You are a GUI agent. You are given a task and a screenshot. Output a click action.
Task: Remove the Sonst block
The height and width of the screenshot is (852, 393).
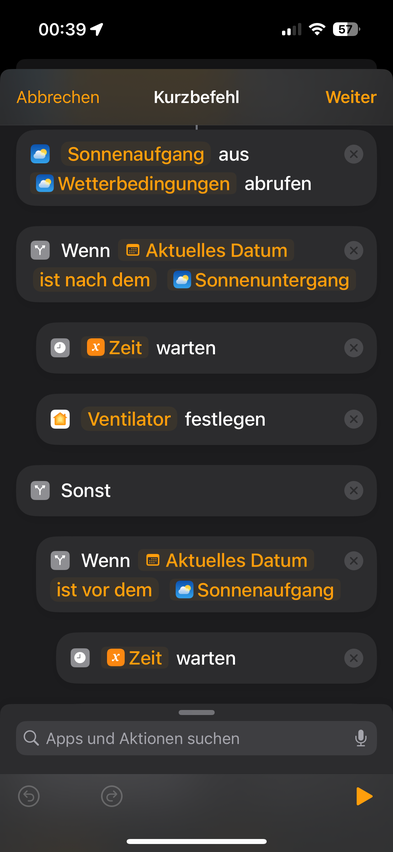(354, 491)
